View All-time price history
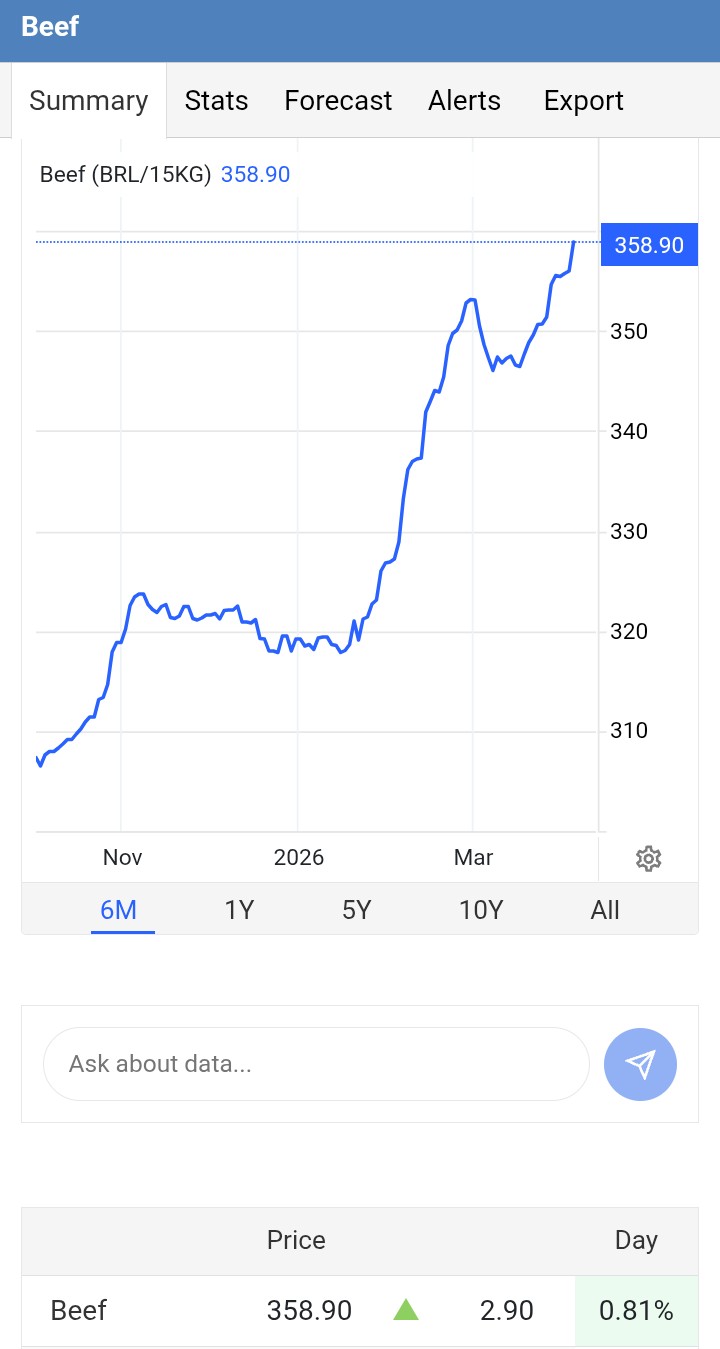Screen dimensions: 720x1349 [605, 910]
